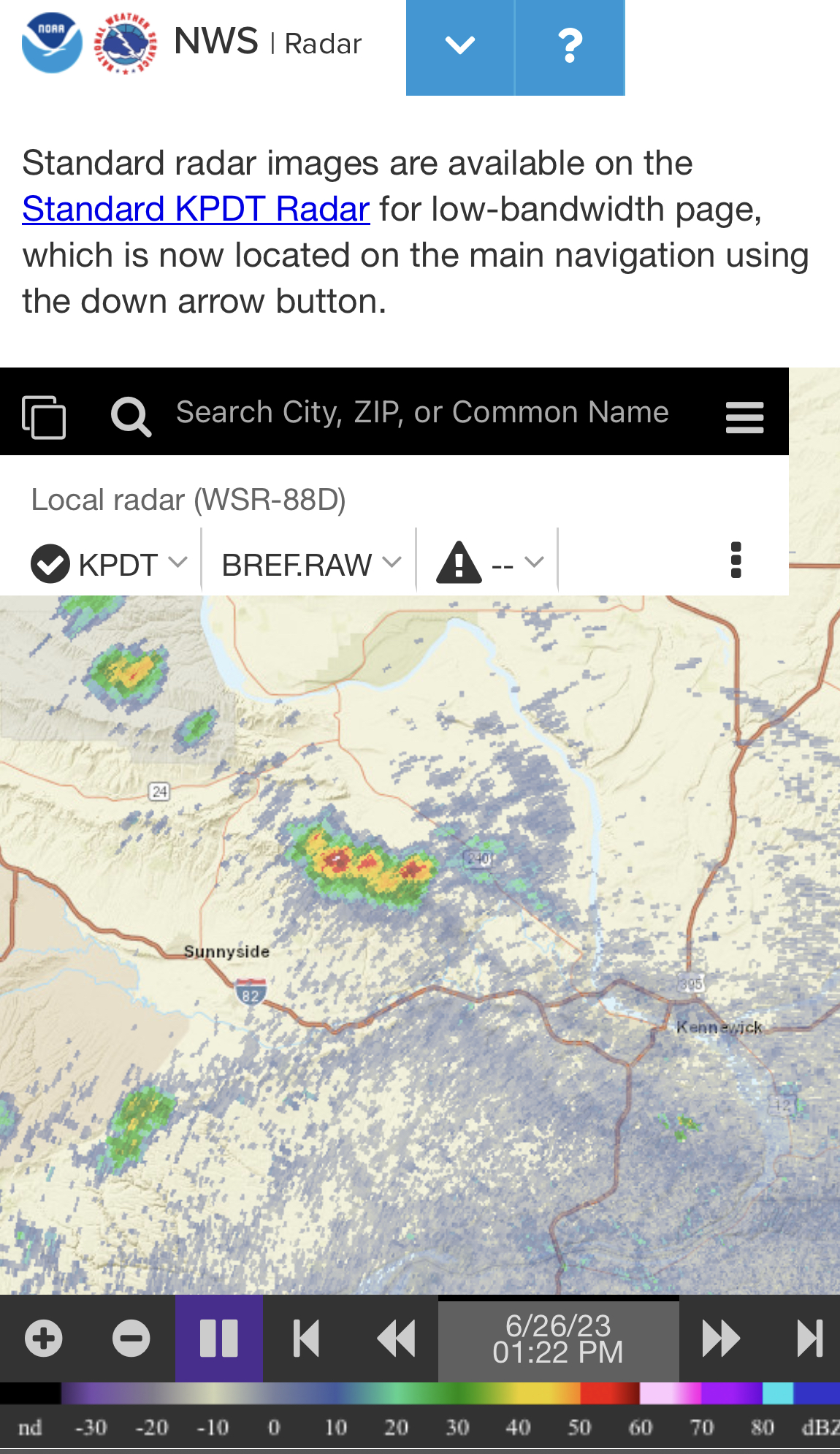Change the BREF.RAW product dropdown
The image size is (840, 1454).
(x=310, y=564)
